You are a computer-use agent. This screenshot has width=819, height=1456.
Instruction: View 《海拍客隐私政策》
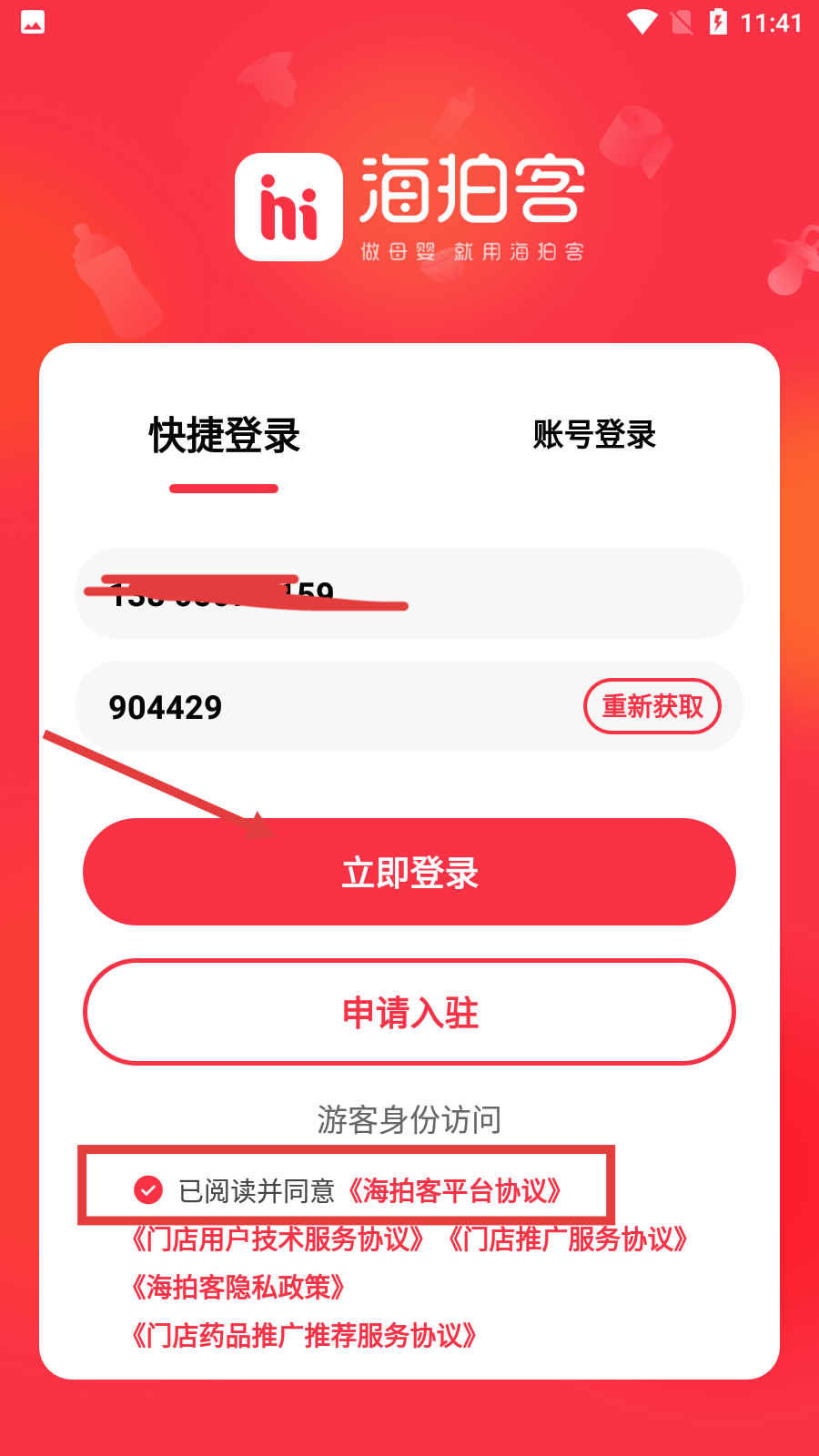(238, 1287)
